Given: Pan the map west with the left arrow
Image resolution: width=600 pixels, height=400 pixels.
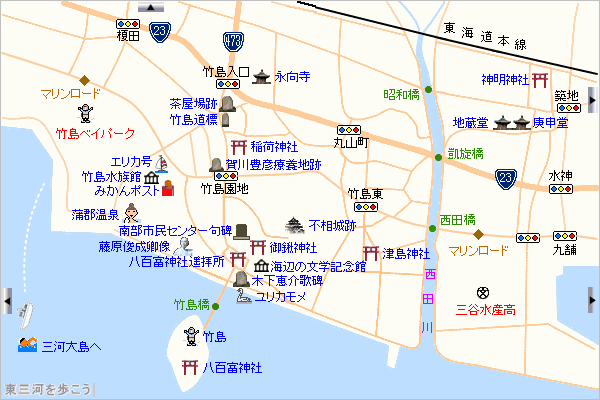Looking at the screenshot, I should 6,297.
